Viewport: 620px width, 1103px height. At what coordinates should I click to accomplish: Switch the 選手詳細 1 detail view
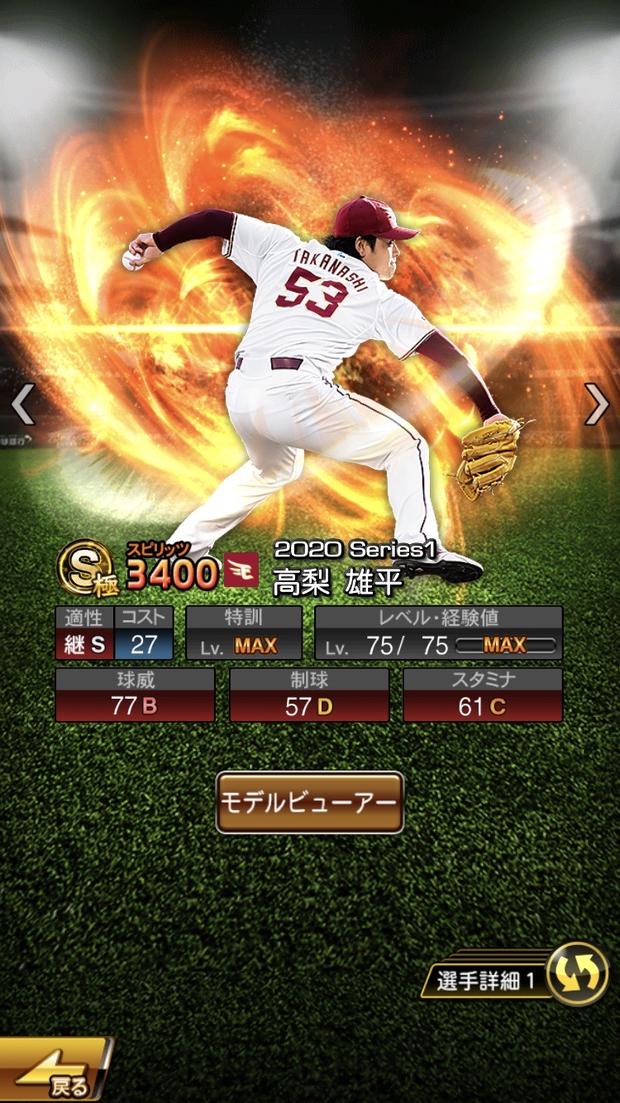pos(577,973)
